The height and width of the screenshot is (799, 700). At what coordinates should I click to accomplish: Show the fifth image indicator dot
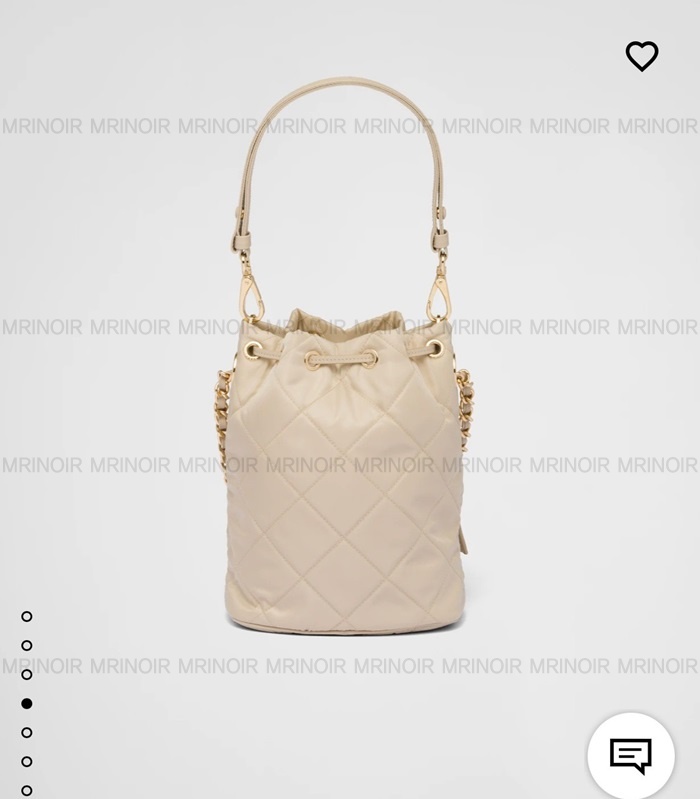[x=27, y=733]
